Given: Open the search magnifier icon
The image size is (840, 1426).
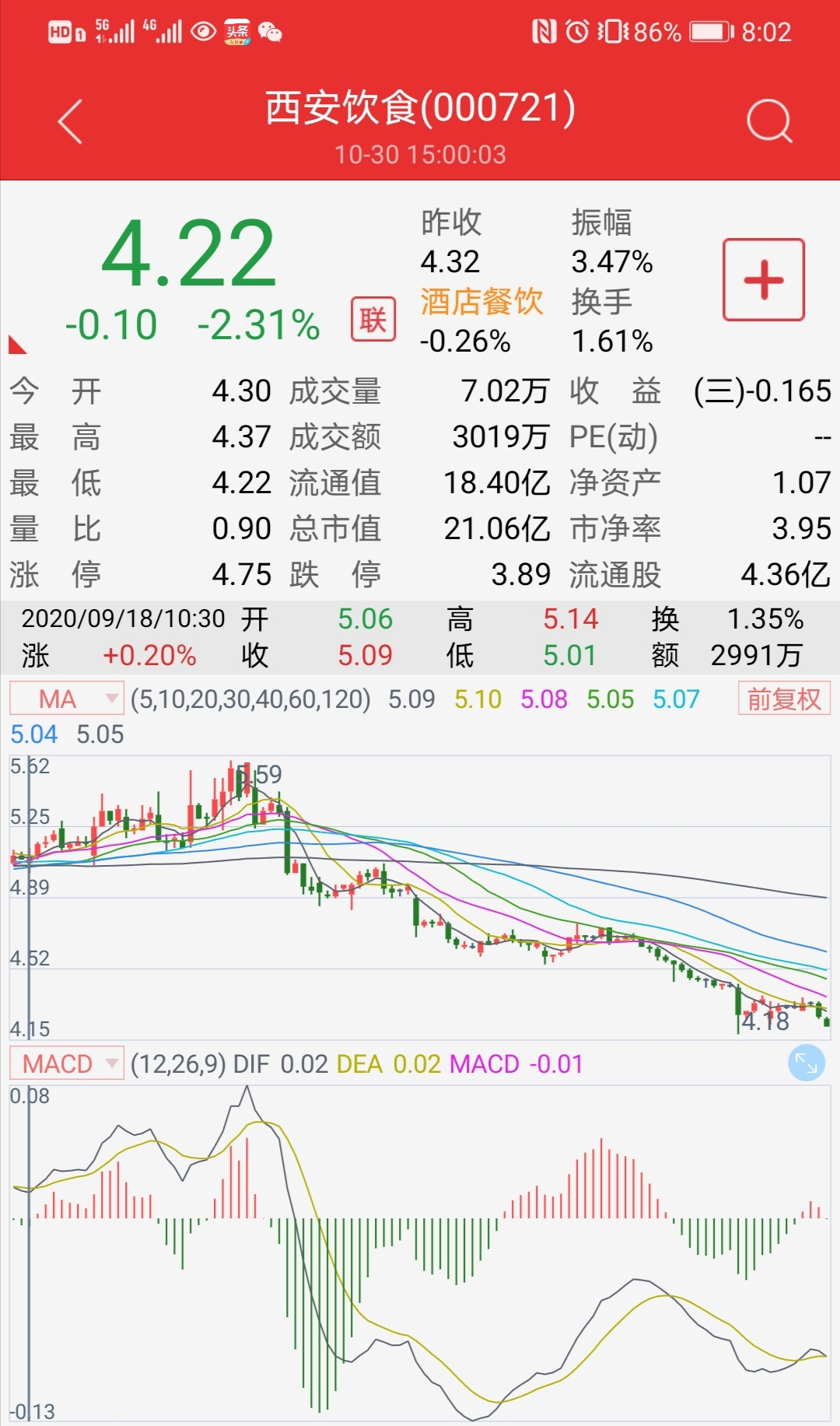Looking at the screenshot, I should click(x=768, y=122).
